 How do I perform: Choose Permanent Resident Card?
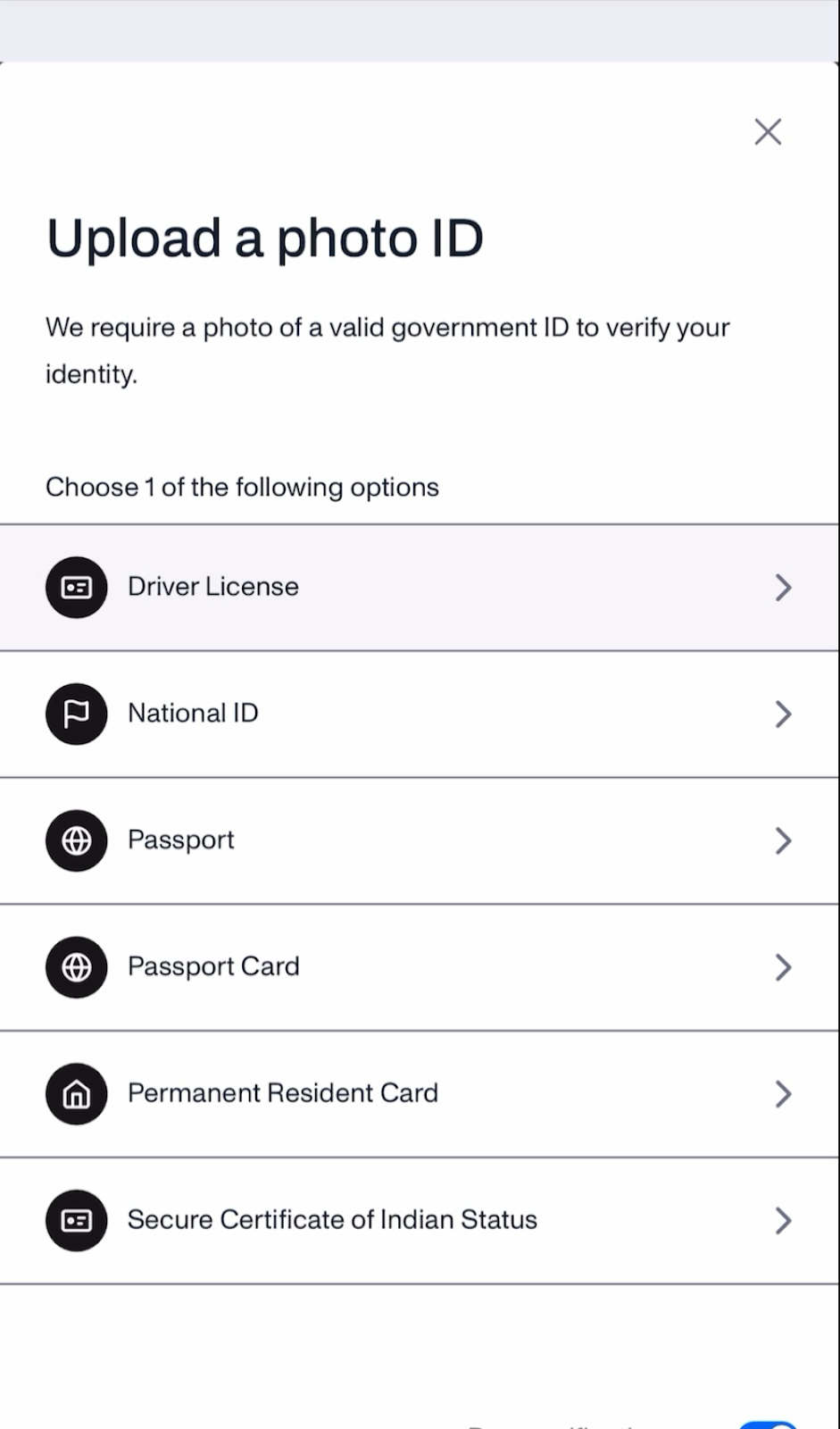(x=420, y=1094)
